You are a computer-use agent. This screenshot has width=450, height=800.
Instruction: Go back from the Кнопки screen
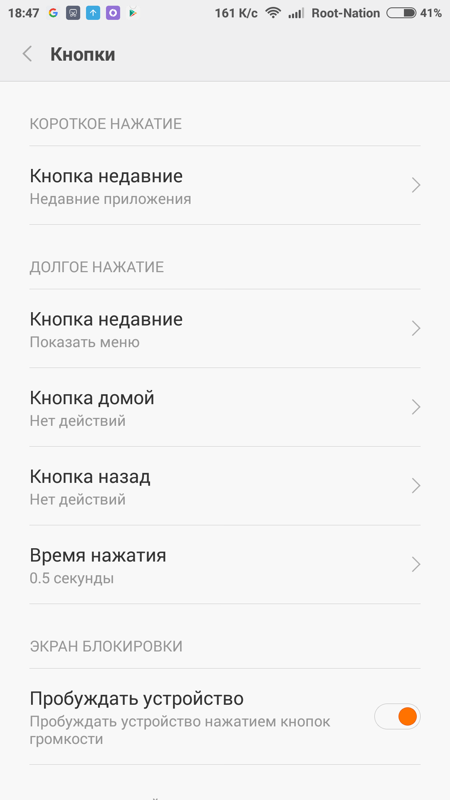pyautogui.click(x=28, y=54)
